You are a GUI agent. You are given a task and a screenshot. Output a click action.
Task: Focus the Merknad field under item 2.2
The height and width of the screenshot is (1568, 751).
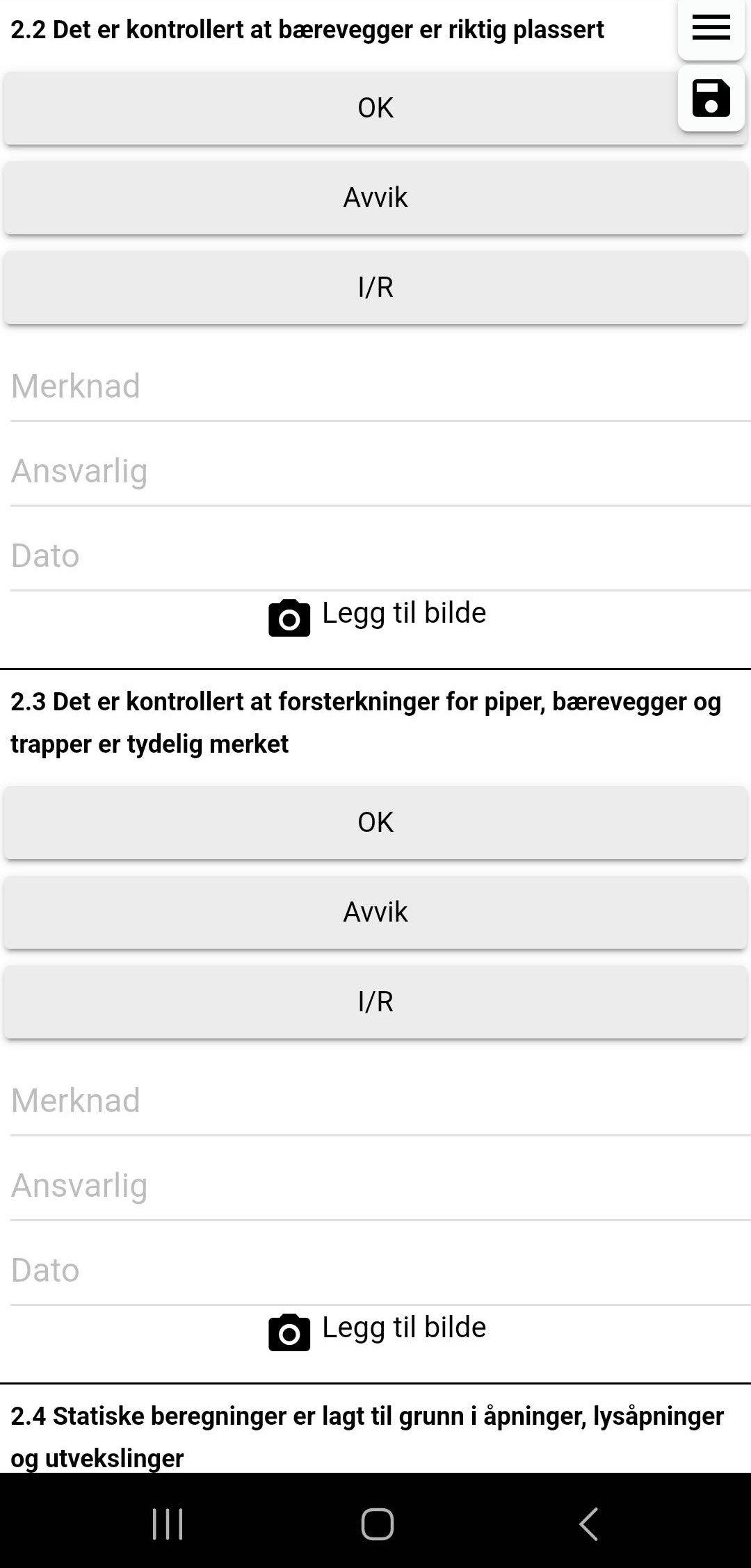click(380, 387)
